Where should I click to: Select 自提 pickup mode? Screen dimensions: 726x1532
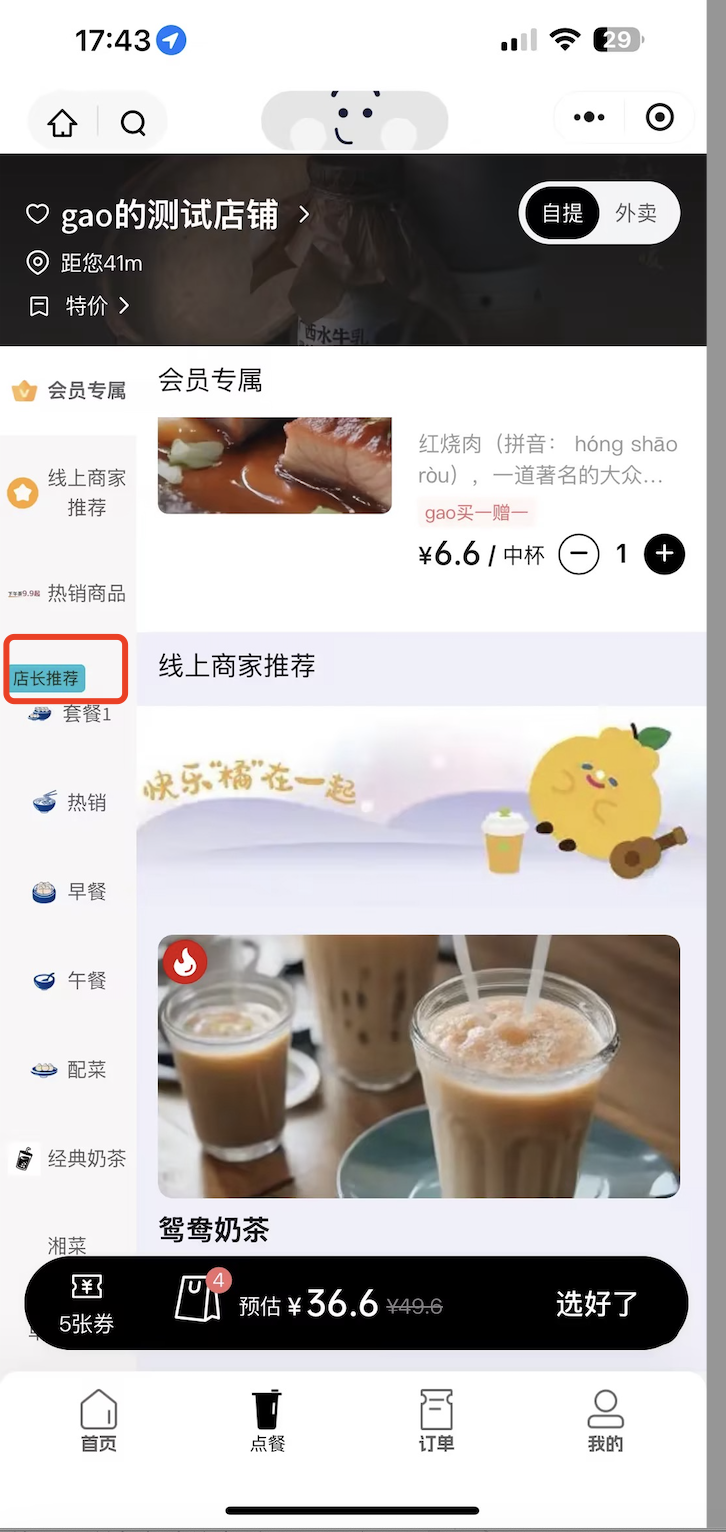tap(562, 213)
